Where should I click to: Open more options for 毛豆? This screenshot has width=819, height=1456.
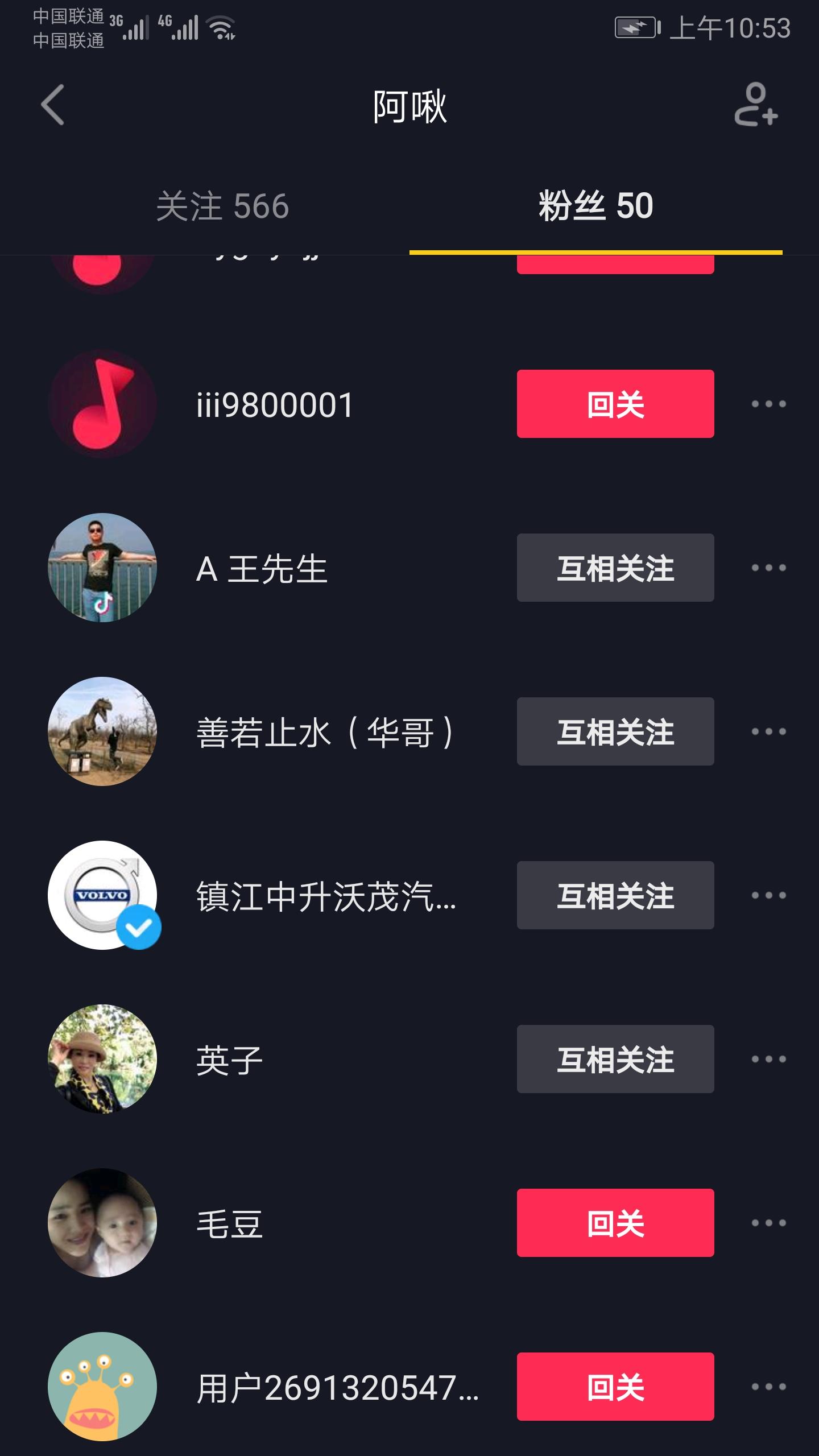coord(768,1223)
